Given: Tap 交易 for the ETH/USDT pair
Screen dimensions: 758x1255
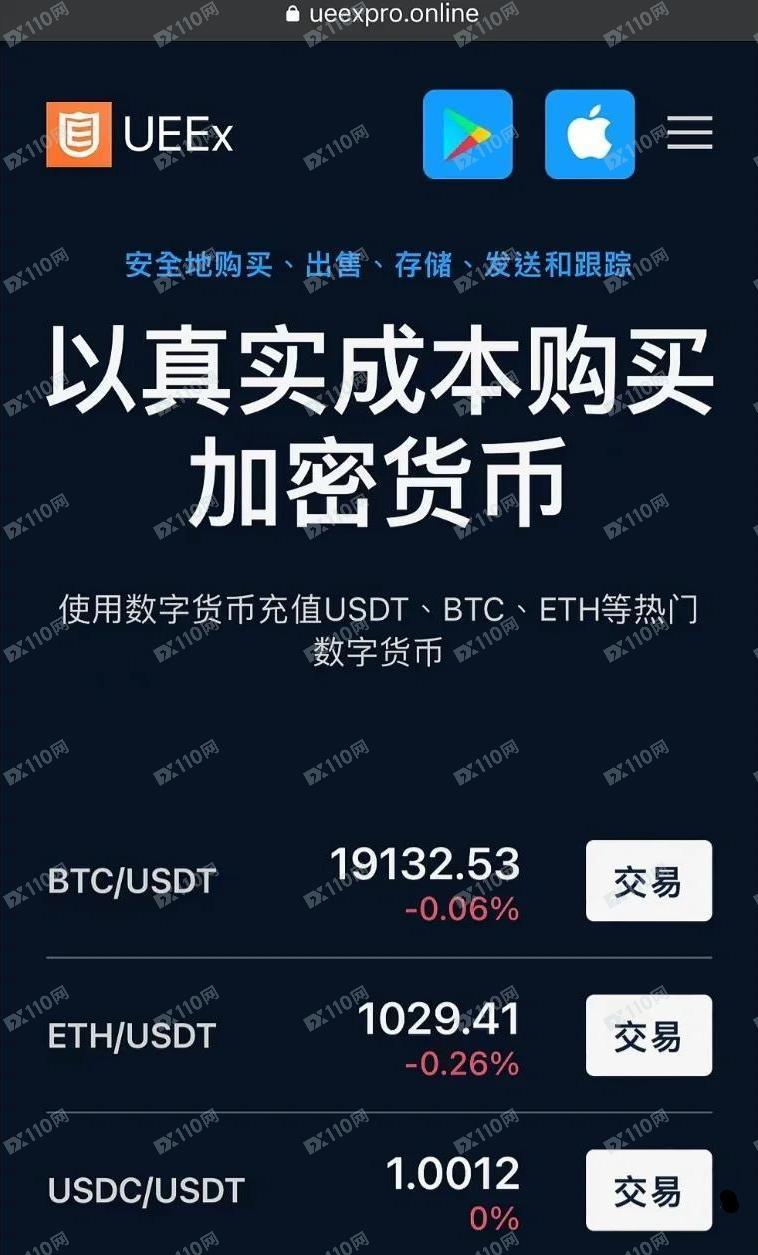Looking at the screenshot, I should coord(648,1035).
